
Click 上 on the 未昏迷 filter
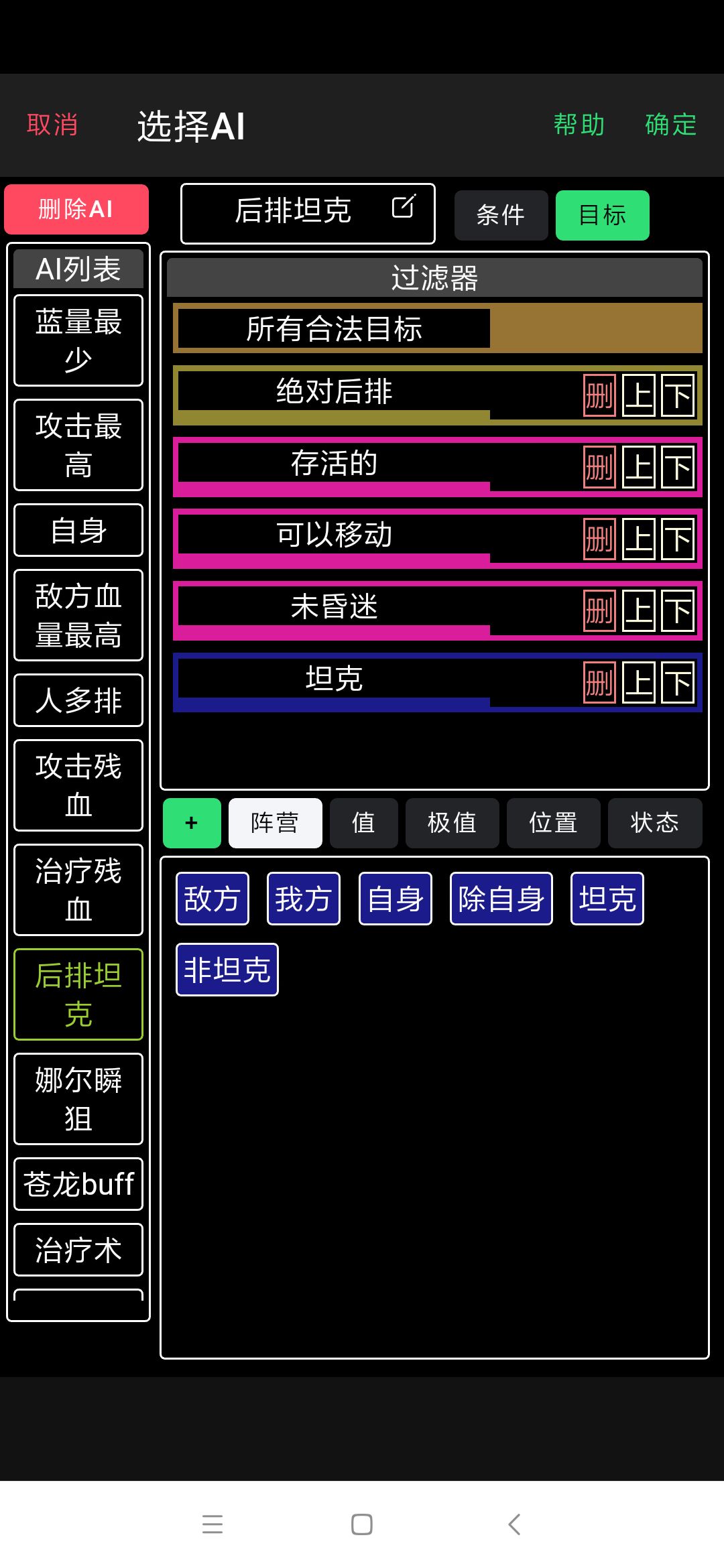(x=638, y=609)
